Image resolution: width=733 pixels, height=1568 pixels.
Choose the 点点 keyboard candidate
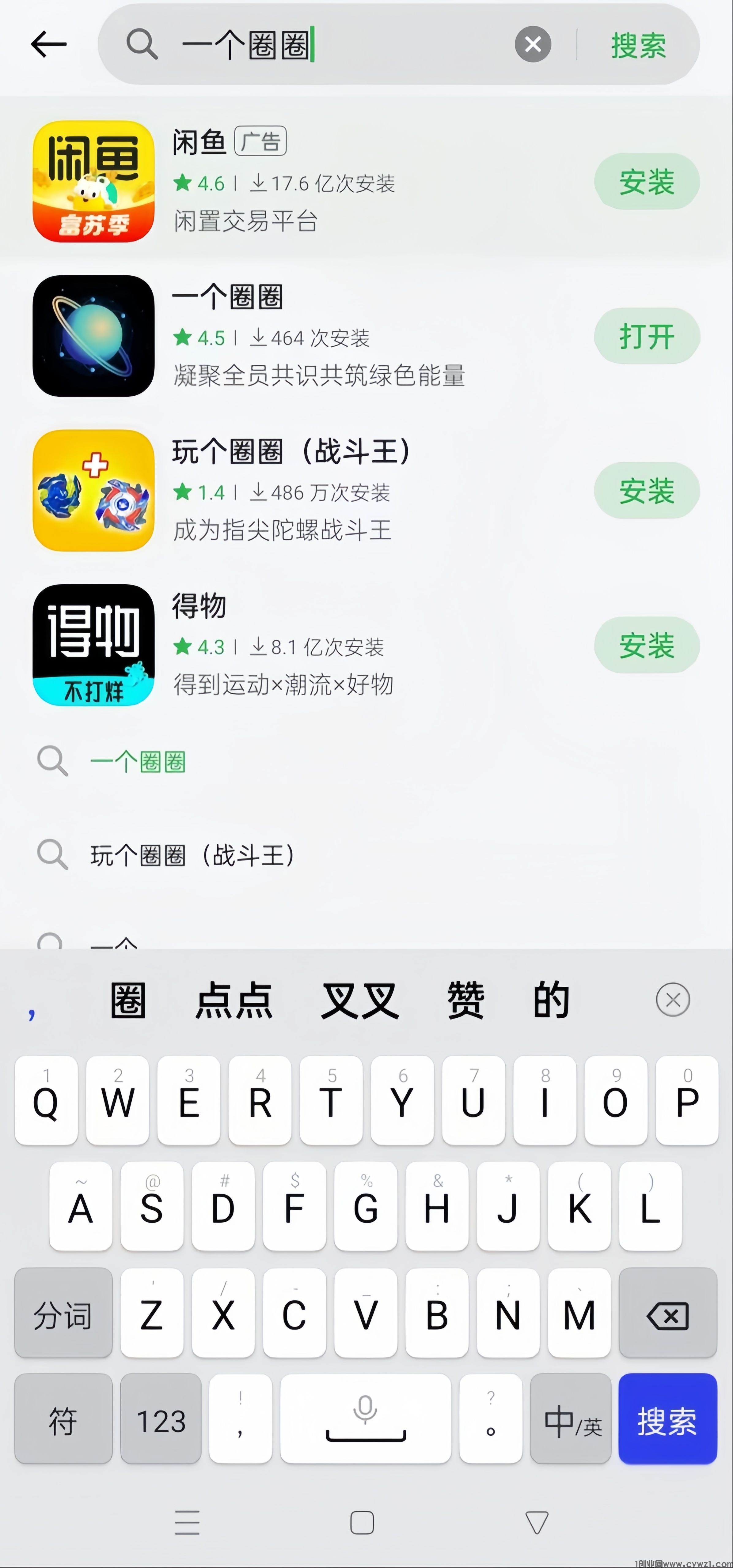pyautogui.click(x=234, y=1000)
